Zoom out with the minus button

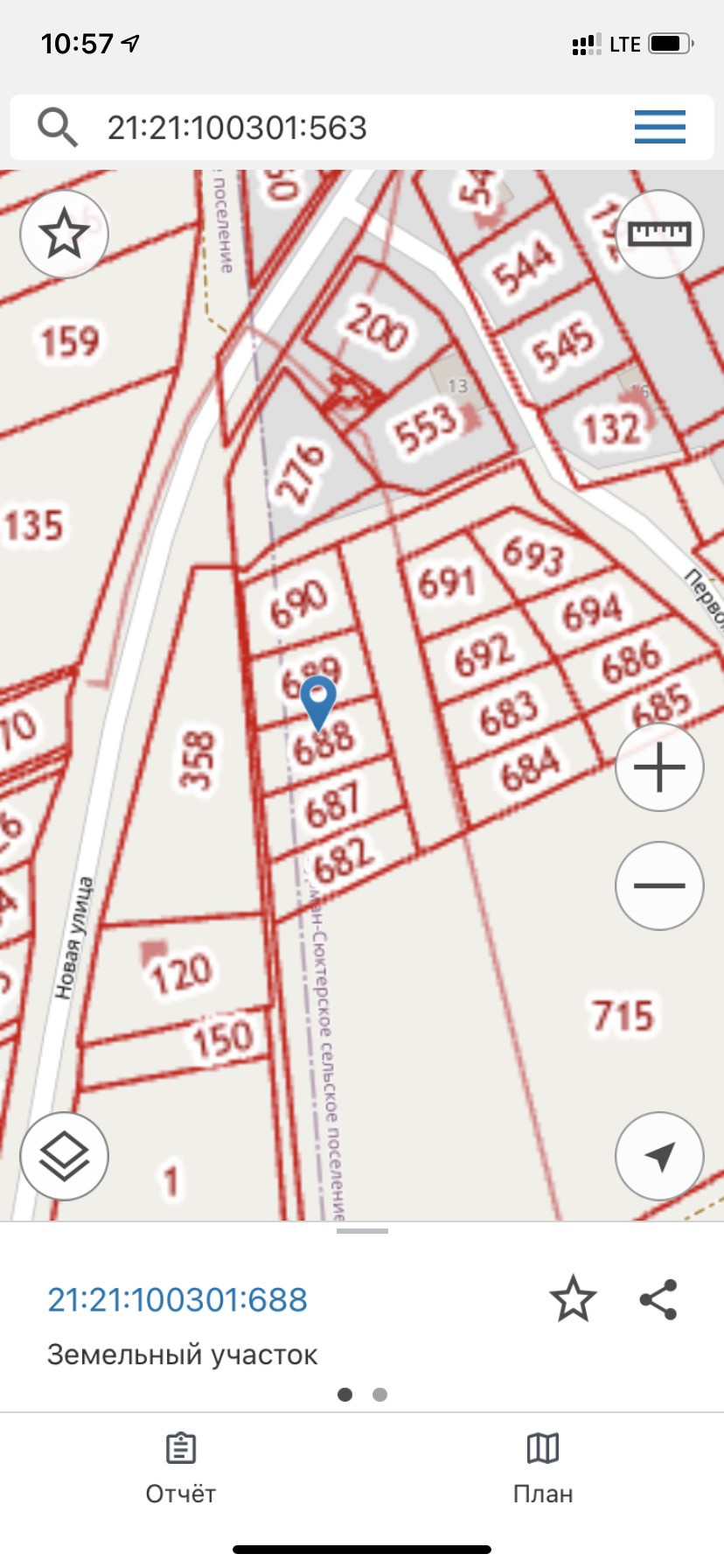659,885
